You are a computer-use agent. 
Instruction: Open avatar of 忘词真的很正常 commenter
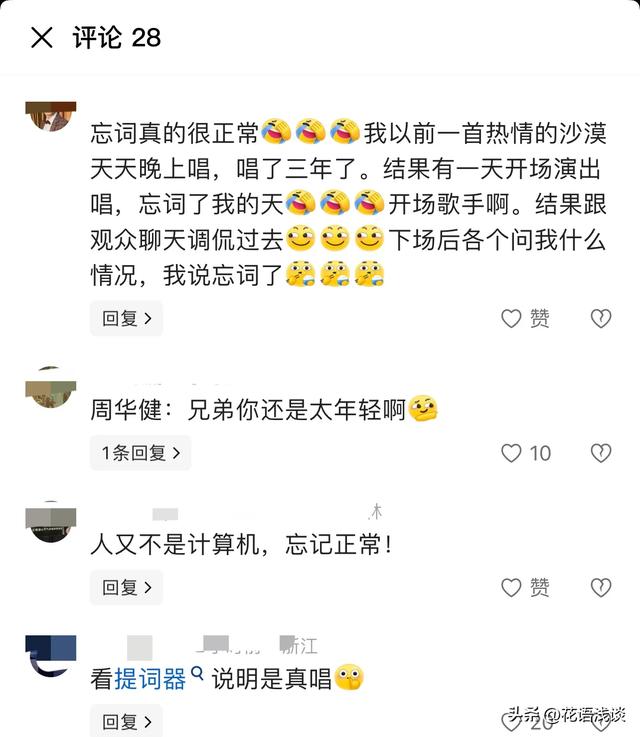(x=50, y=118)
